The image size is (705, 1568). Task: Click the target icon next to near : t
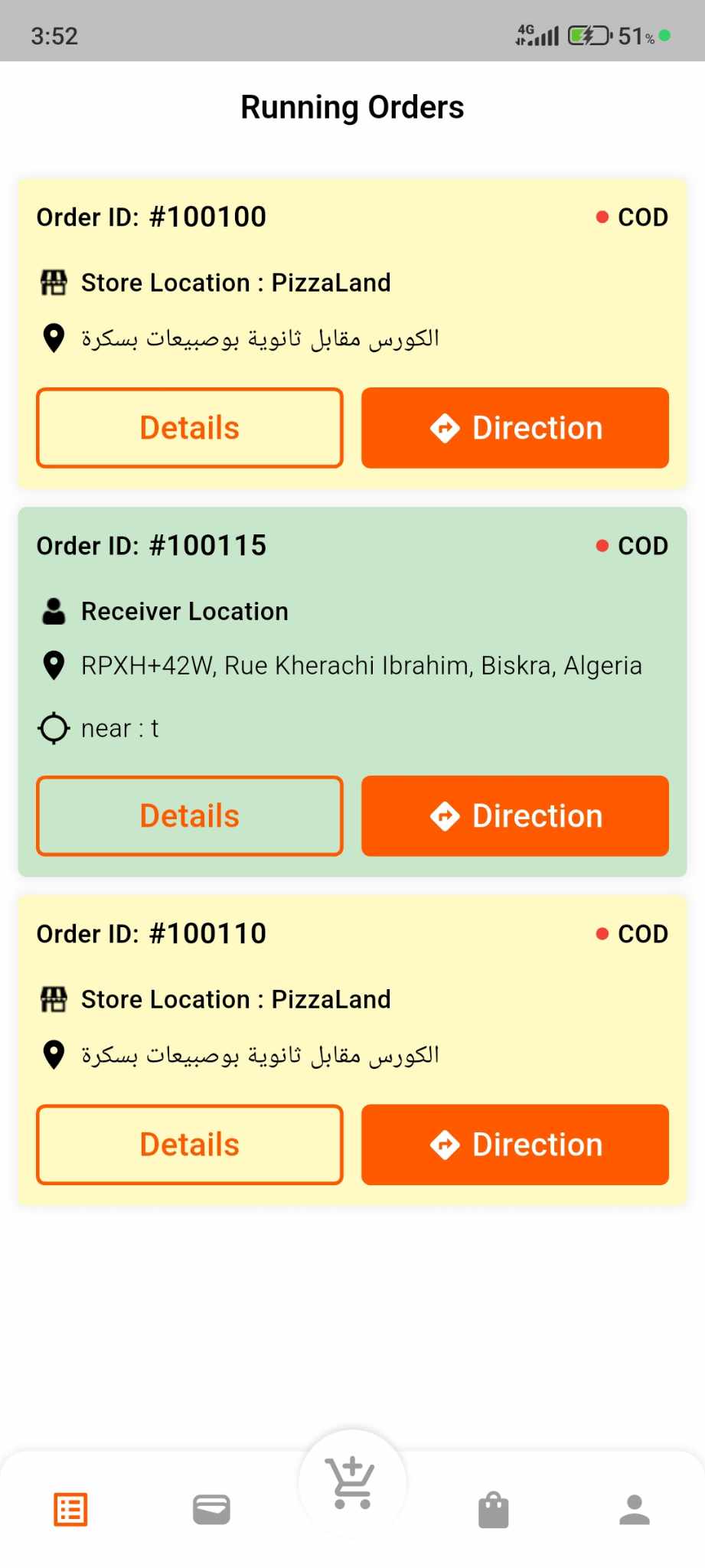pyautogui.click(x=53, y=728)
